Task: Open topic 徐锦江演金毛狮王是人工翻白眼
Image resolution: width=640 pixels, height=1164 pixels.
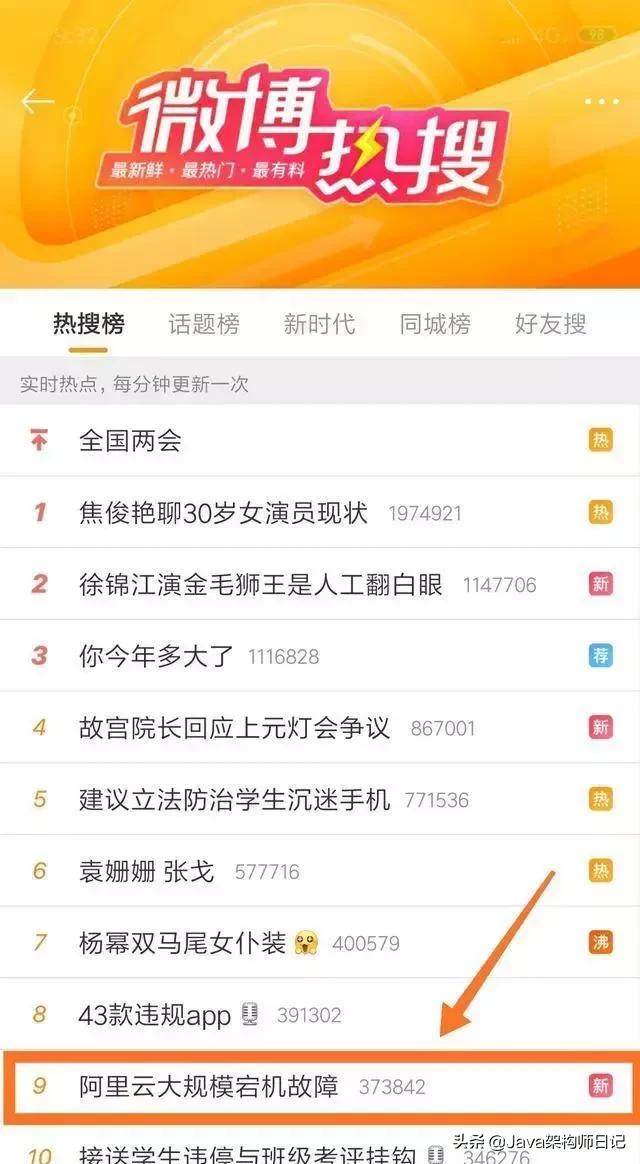Action: (x=260, y=584)
